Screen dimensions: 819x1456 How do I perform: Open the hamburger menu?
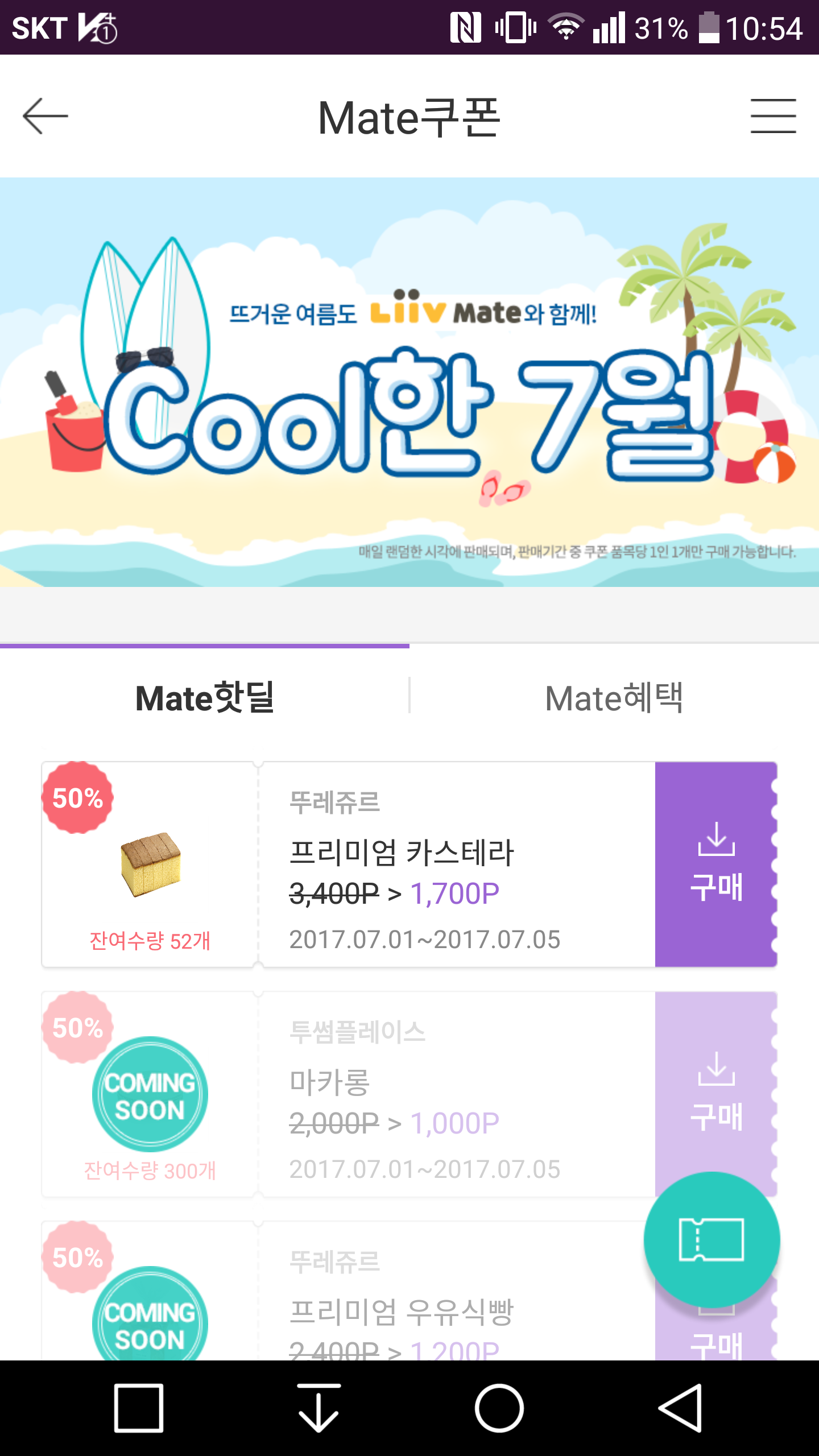(773, 116)
